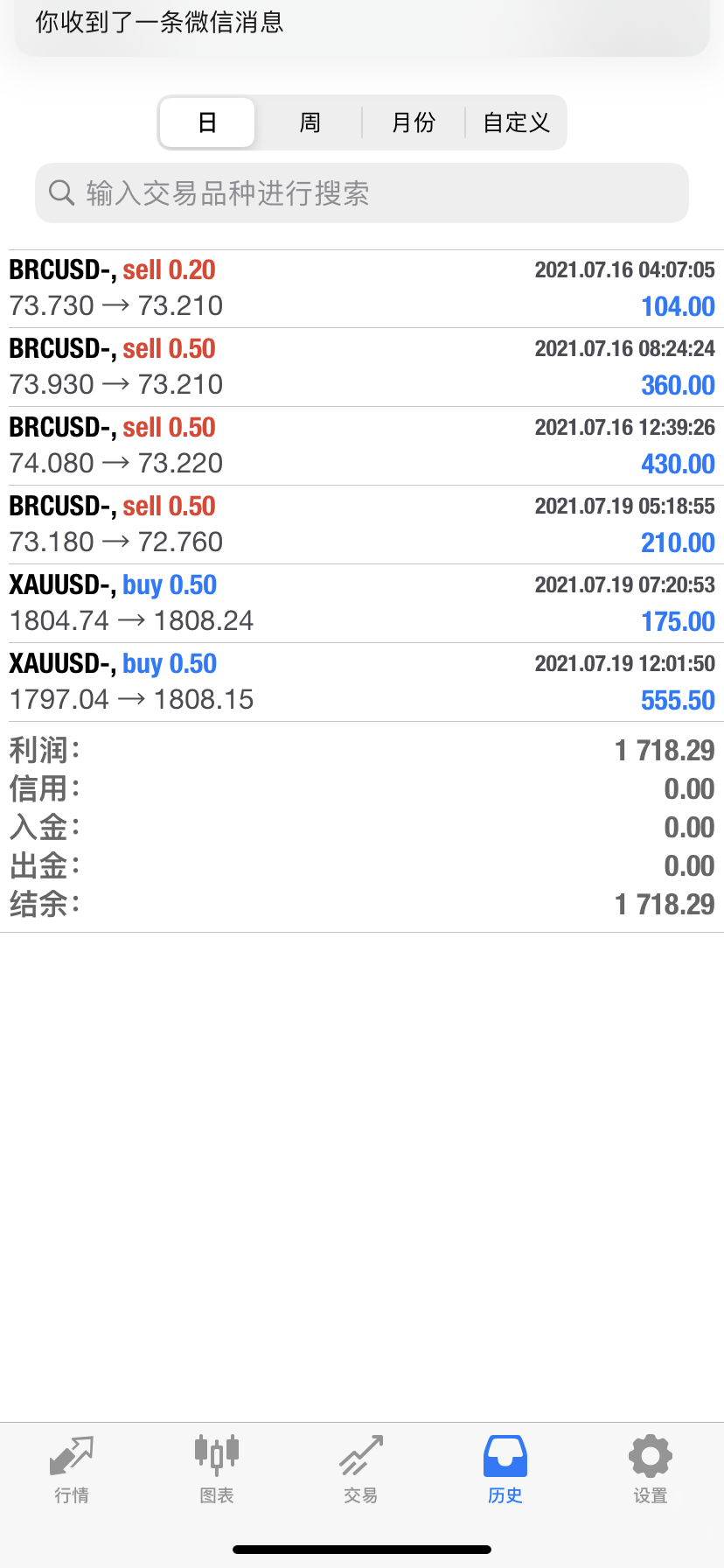
Task: View BRCUSD sell trade with 210.00 profit
Action: (x=362, y=525)
